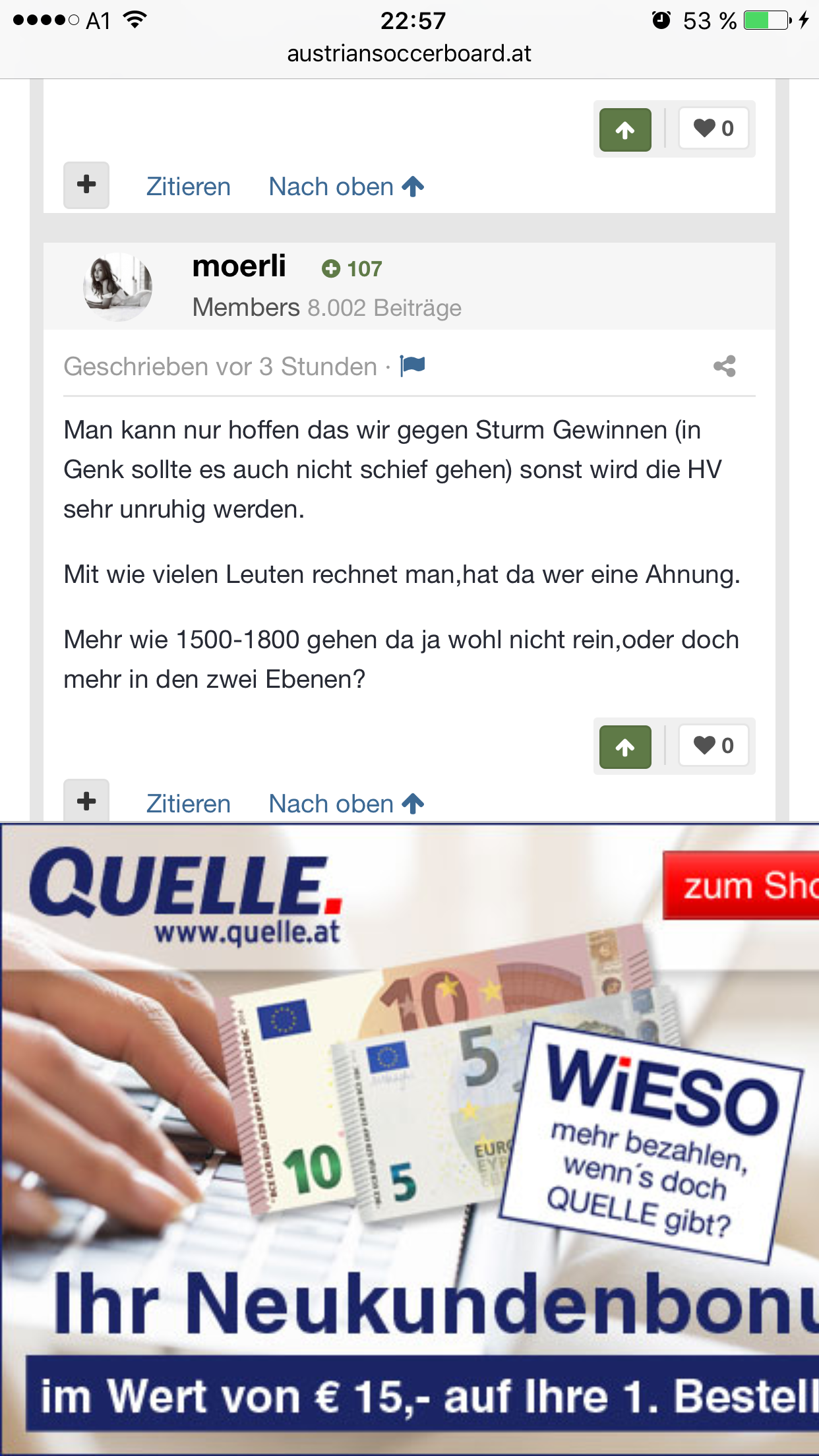Tap Nach oben under the previous post
Viewport: 819px width, 1456px height.
click(x=346, y=187)
